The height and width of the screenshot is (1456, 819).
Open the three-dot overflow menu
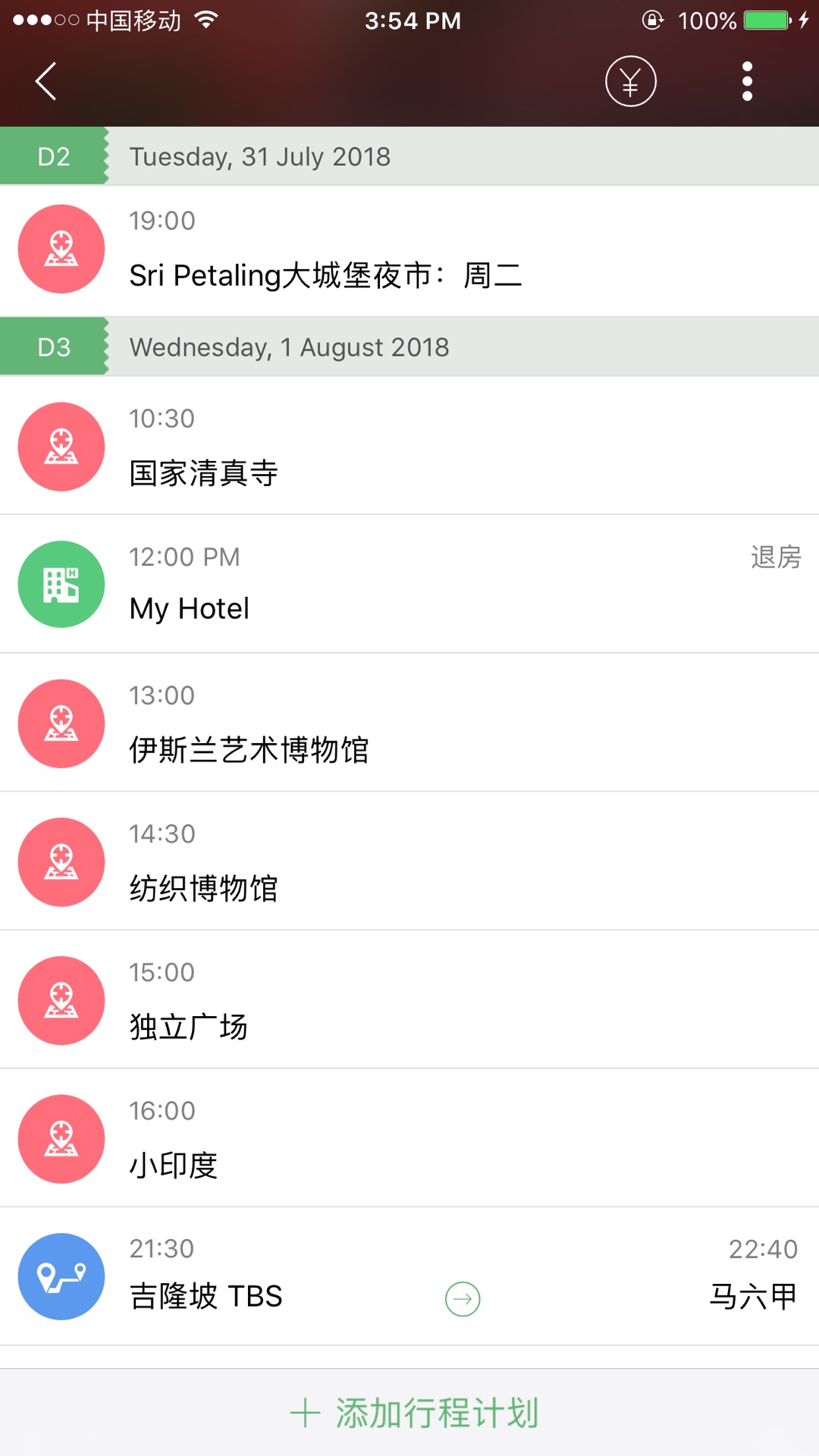747,81
